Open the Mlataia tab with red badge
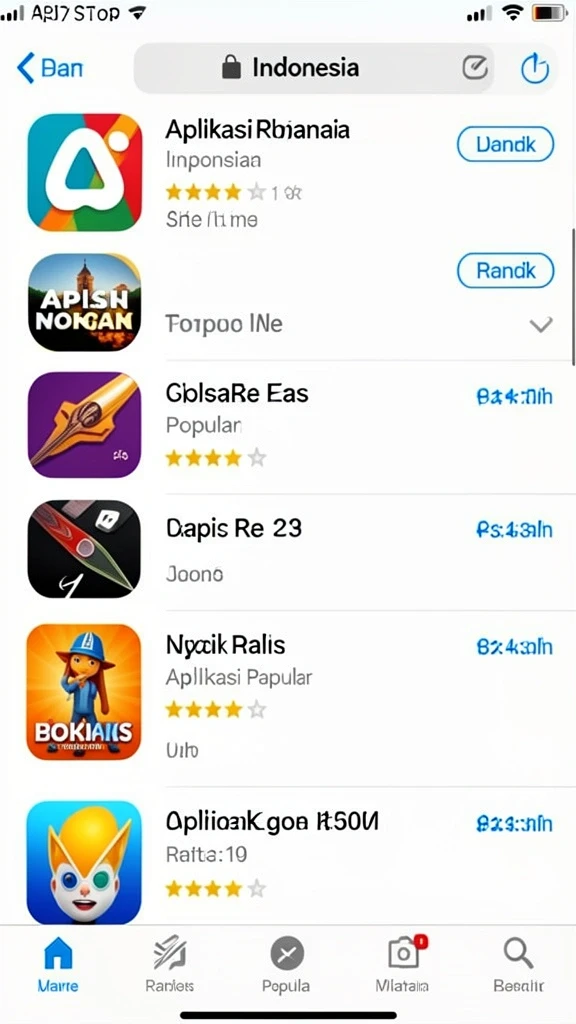 [403, 965]
